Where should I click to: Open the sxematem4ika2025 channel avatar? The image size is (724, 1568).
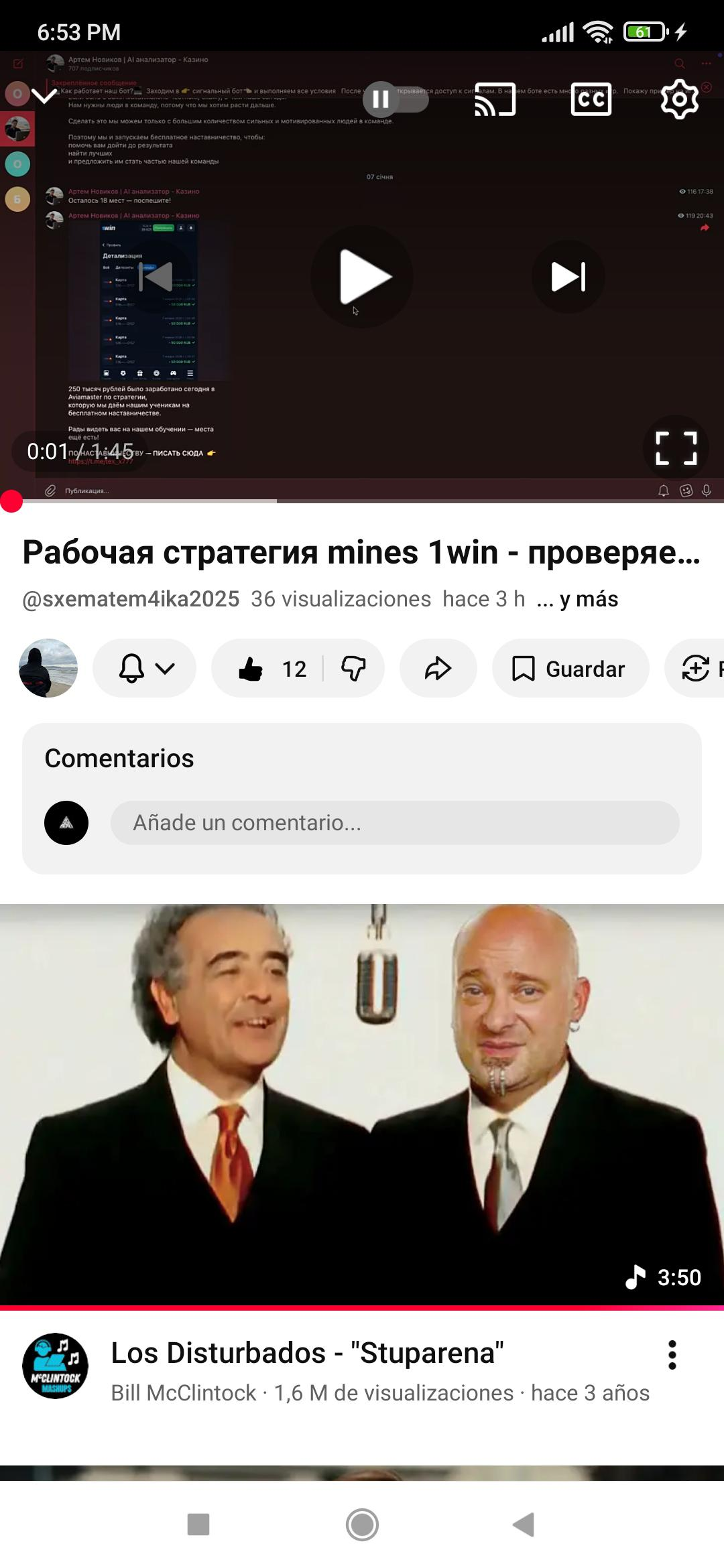coord(48,668)
